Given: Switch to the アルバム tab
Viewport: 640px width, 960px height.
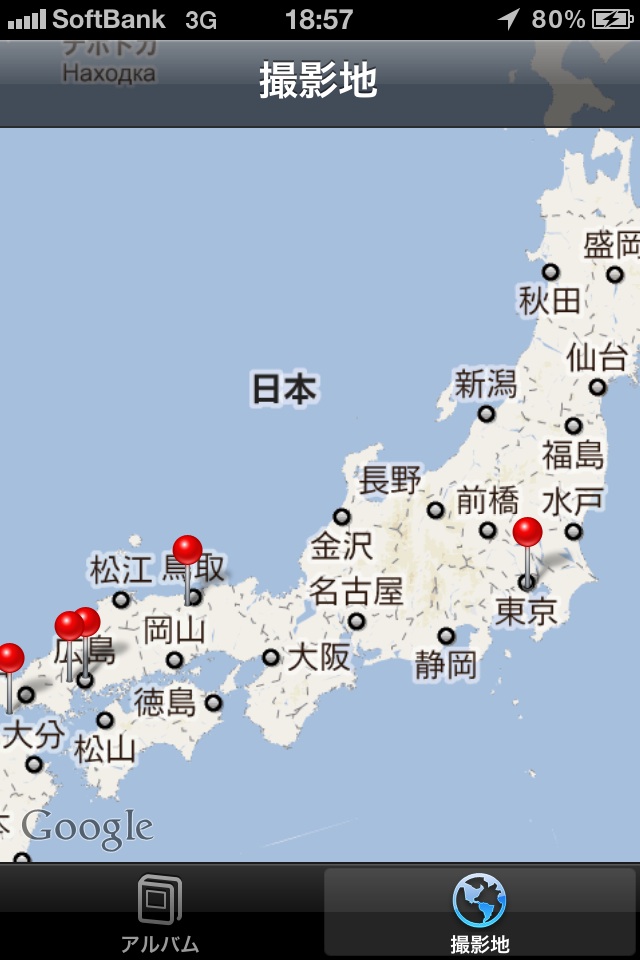Looking at the screenshot, I should [160, 910].
